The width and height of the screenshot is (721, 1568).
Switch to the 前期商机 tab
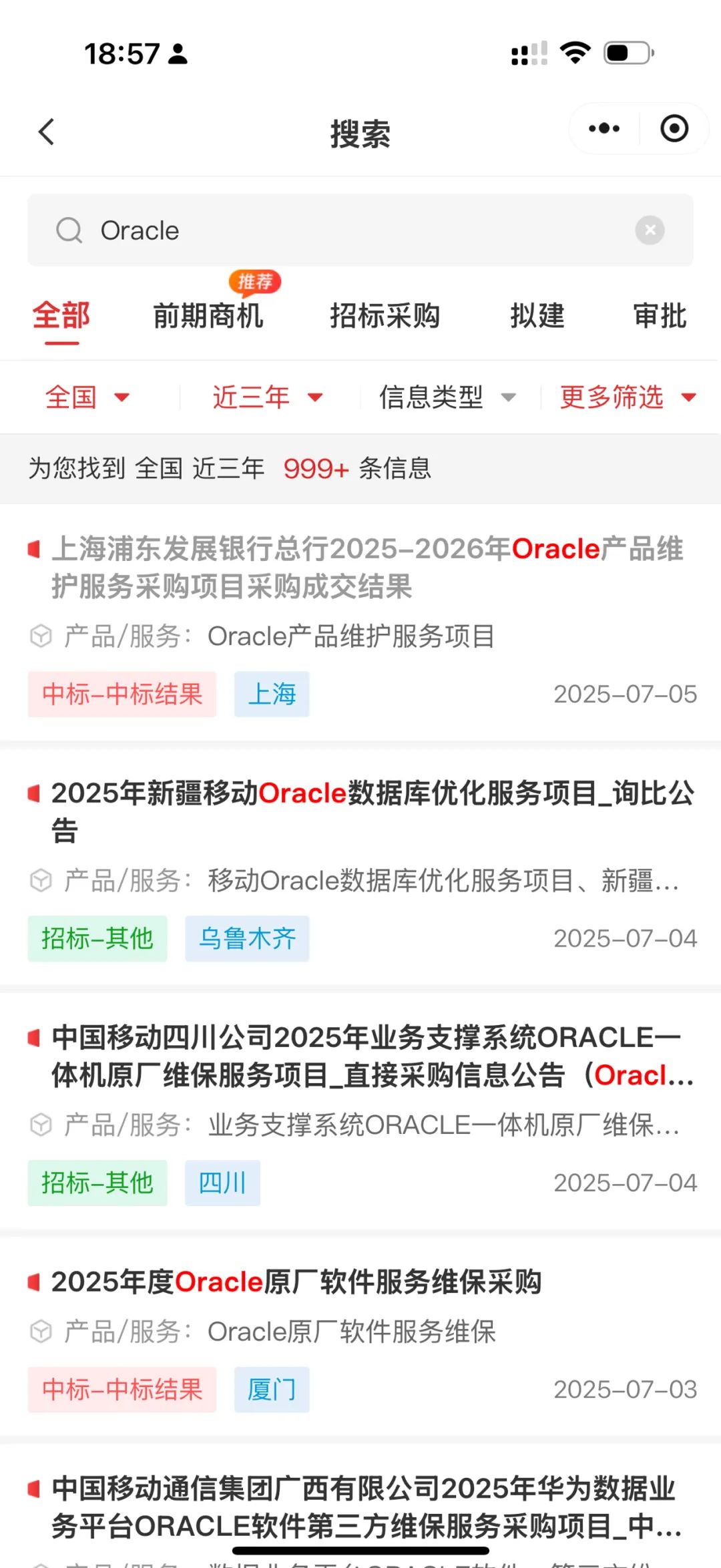coord(208,316)
